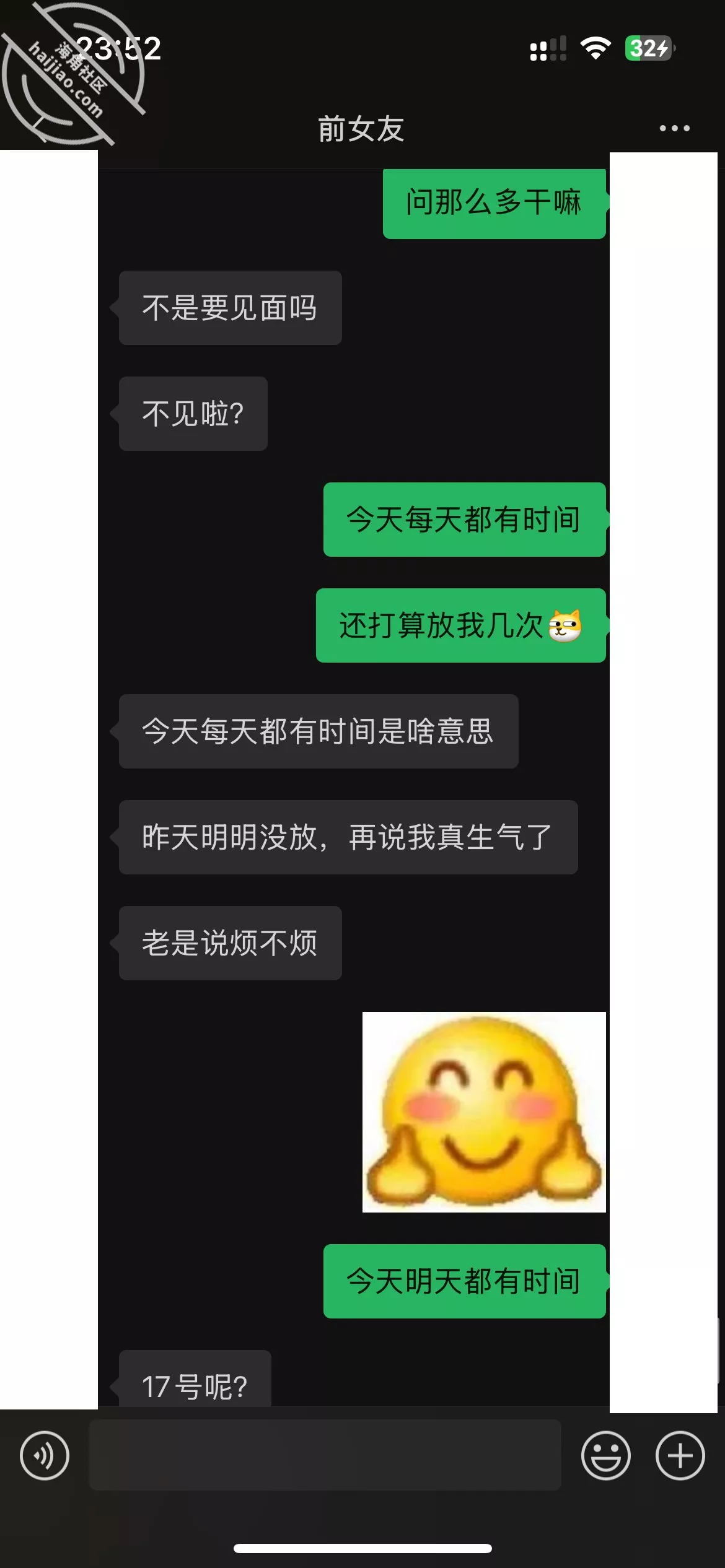Open the plus attachment menu

680,1455
